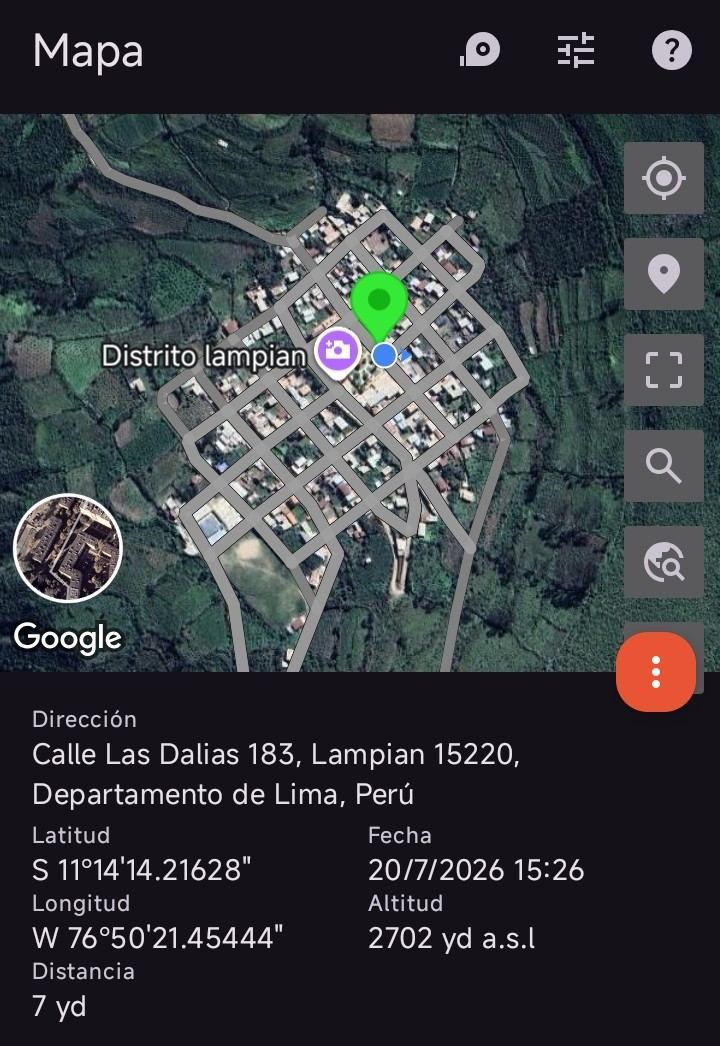Switch map layer via the round thumbnail

[x=68, y=548]
